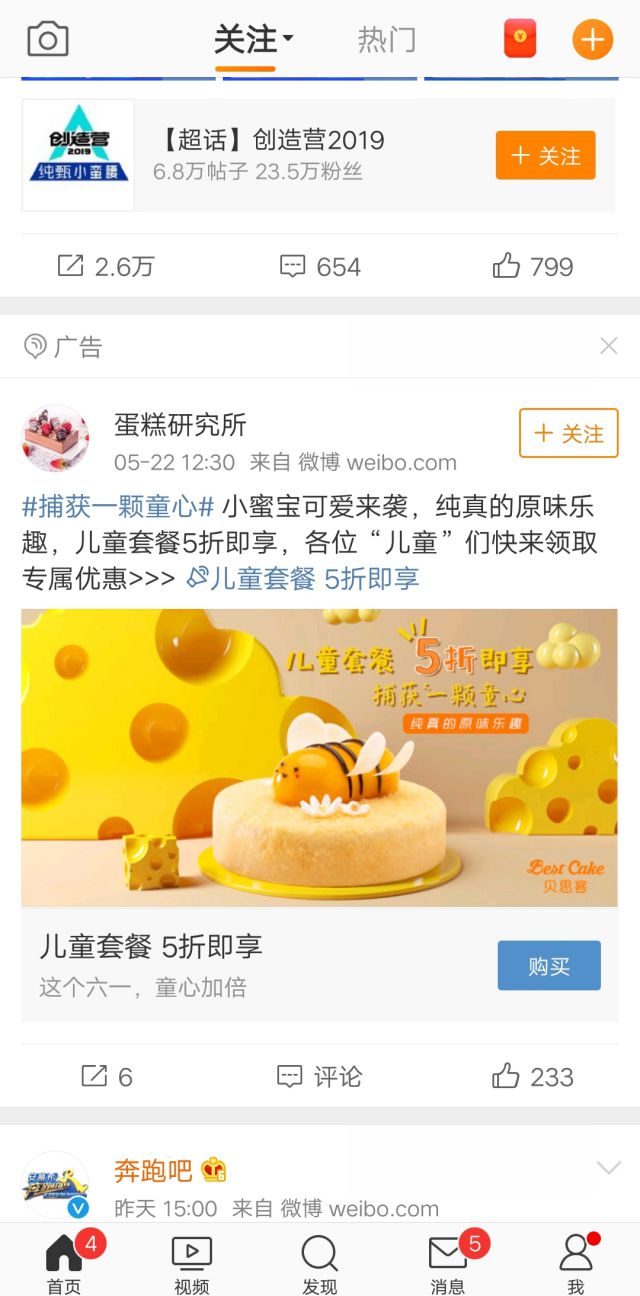The image size is (640, 1296).
Task: Like the 蛋糕研究所 post
Action: coord(532,1077)
